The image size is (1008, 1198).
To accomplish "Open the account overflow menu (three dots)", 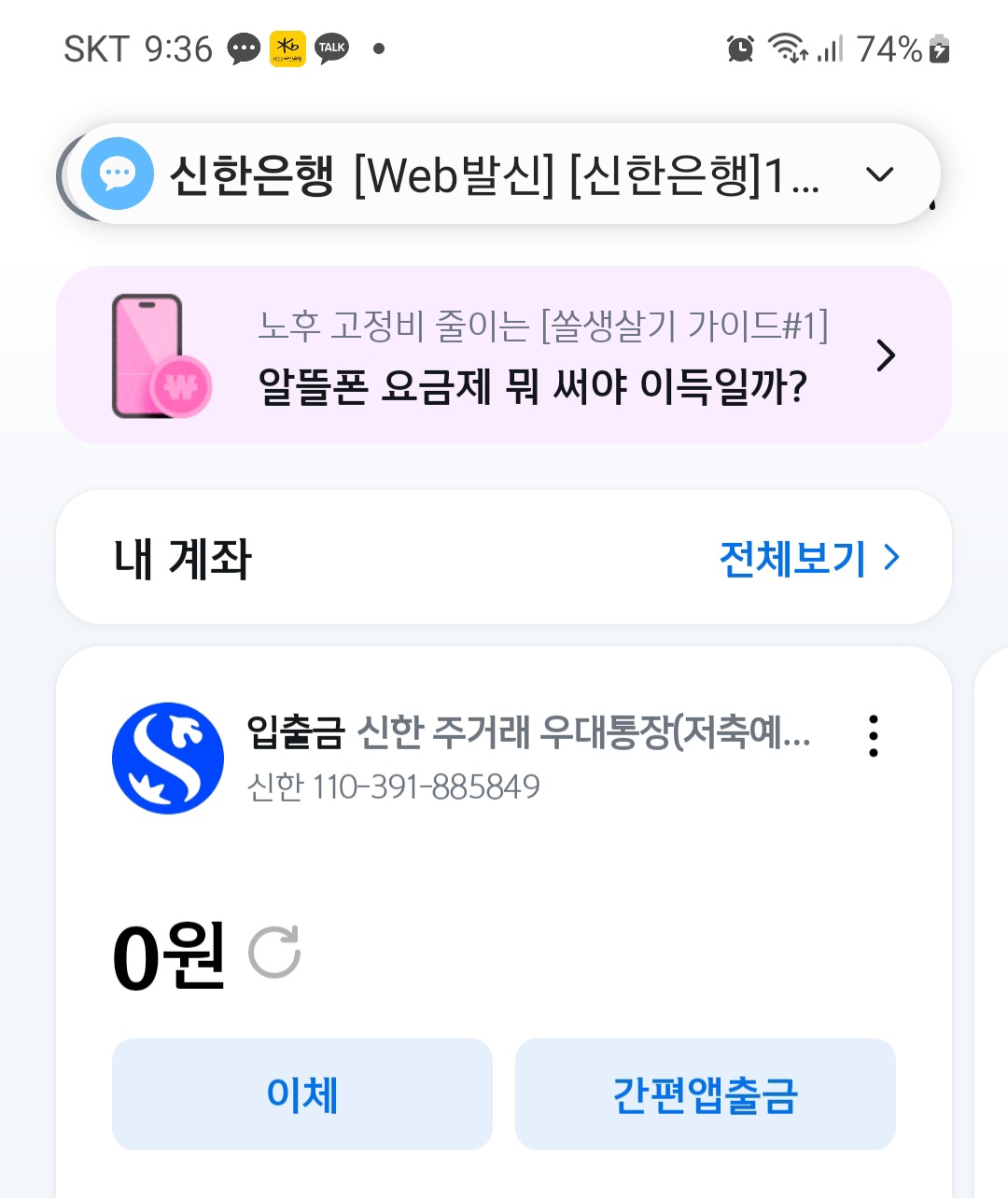I will [x=873, y=736].
